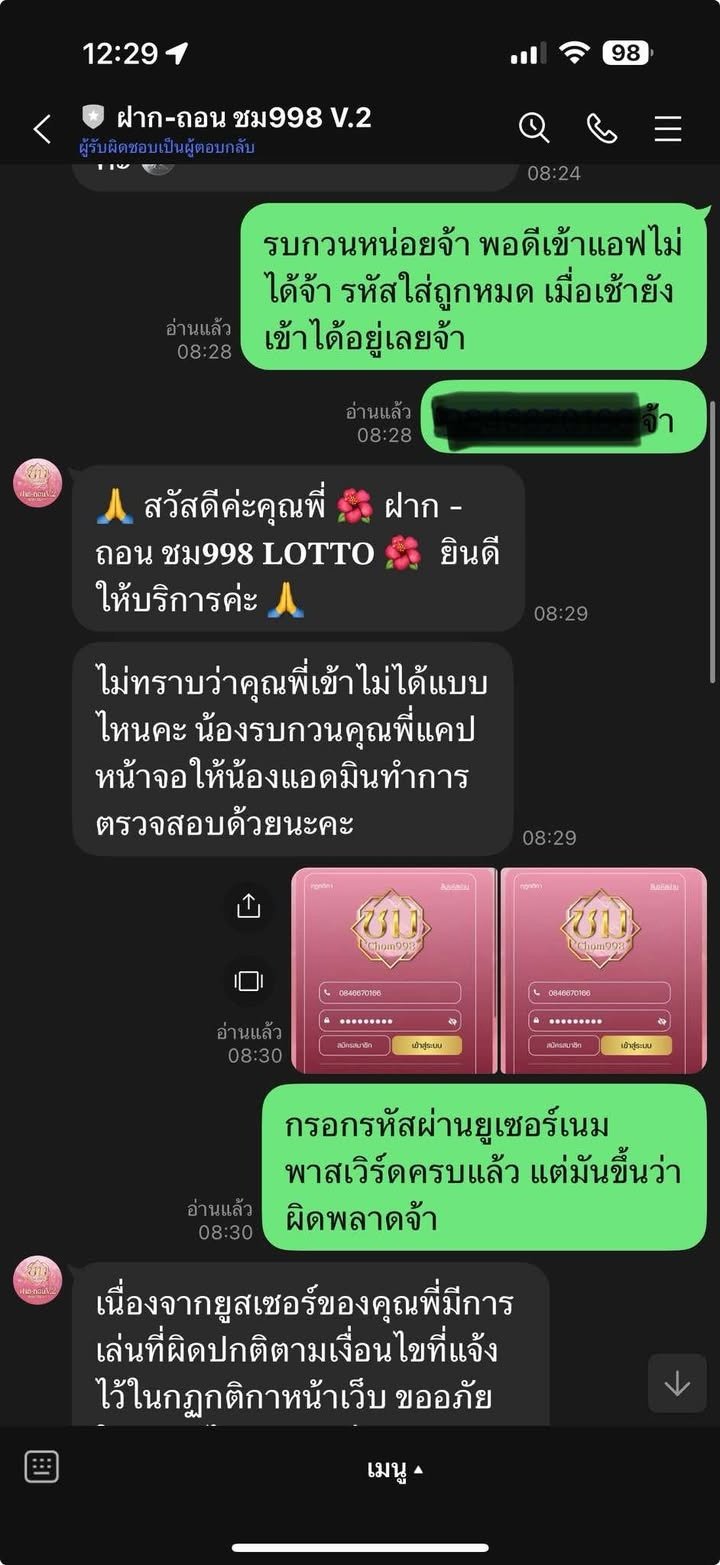Screen dimensions: 720x1565
Task: Open the first login screenshot
Action: pyautogui.click(x=393, y=971)
